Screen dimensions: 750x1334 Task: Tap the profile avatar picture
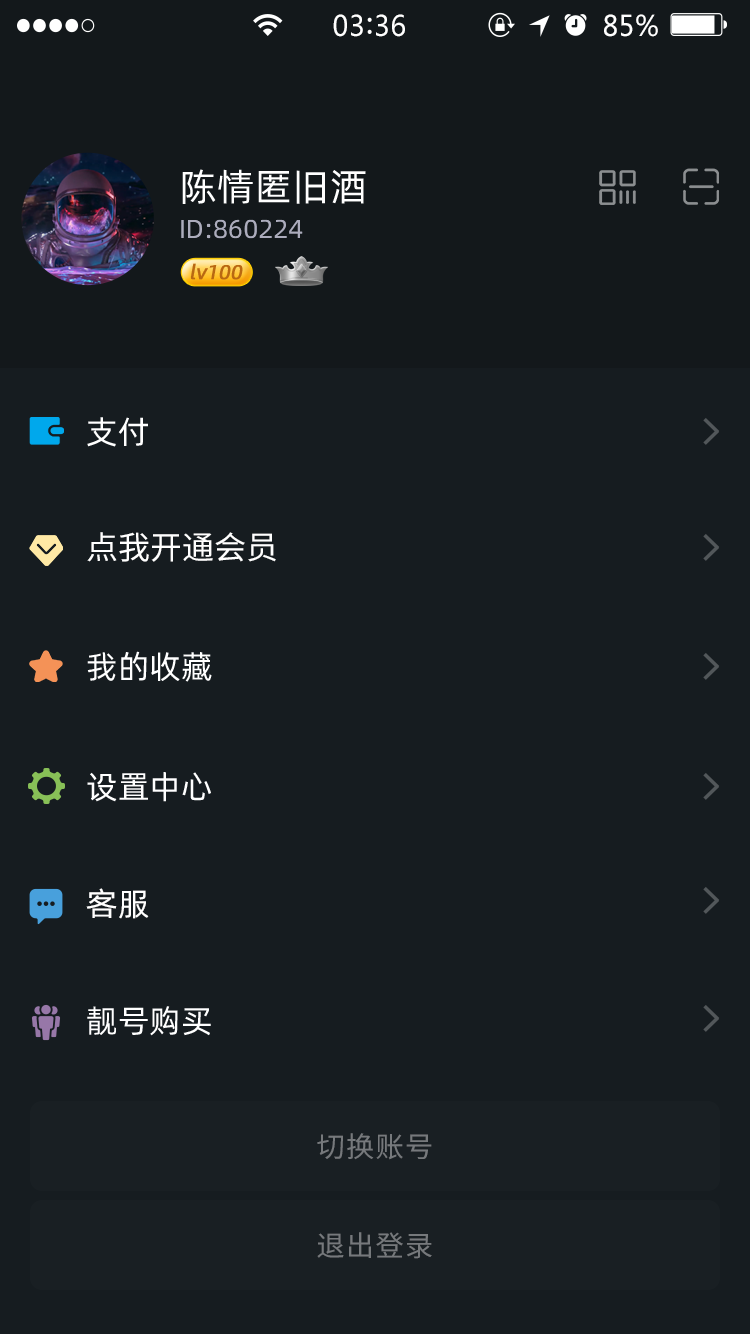tap(87, 219)
